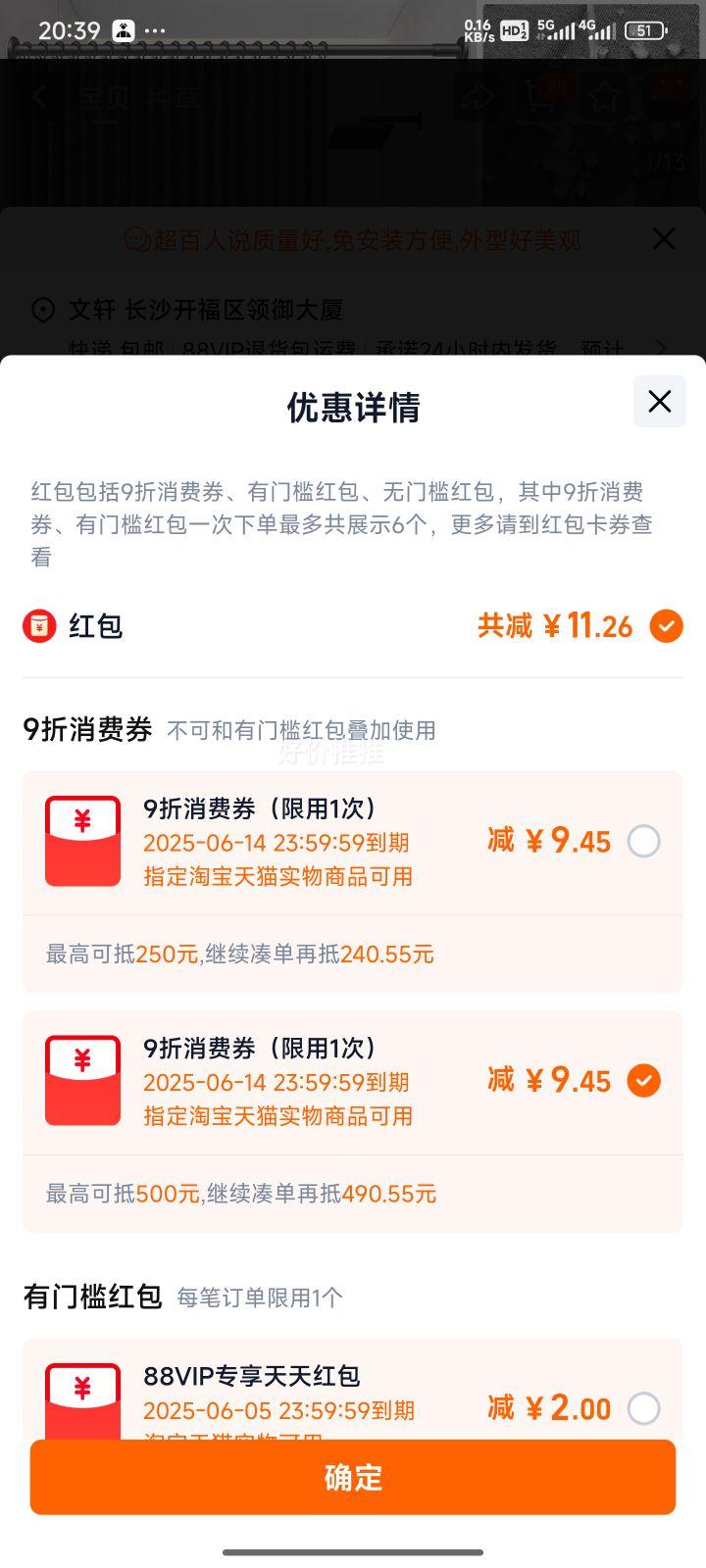Close the 优惠详情 sheet
Image resolution: width=706 pixels, height=1568 pixels.
pyautogui.click(x=659, y=401)
